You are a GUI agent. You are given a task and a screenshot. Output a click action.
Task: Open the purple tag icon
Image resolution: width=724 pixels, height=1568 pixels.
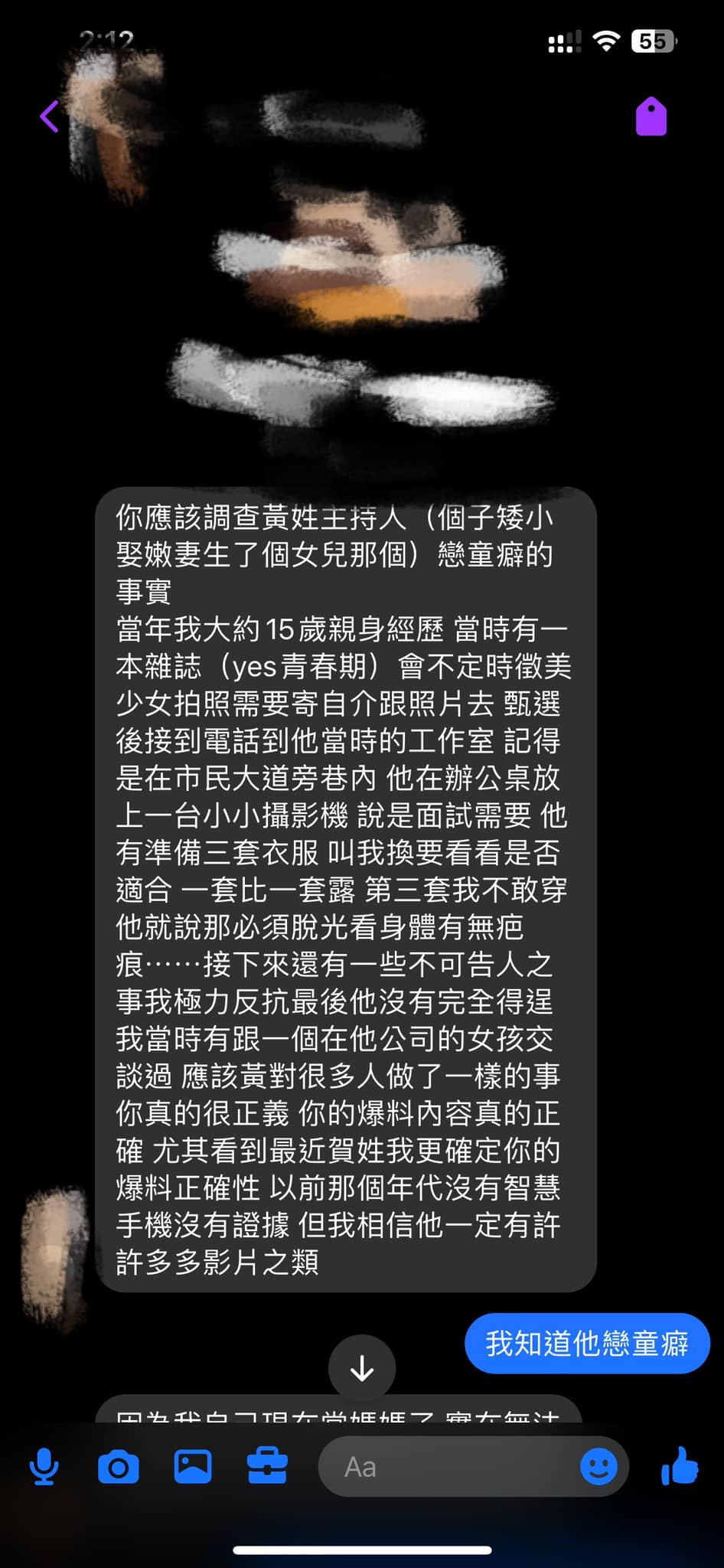coord(651,117)
